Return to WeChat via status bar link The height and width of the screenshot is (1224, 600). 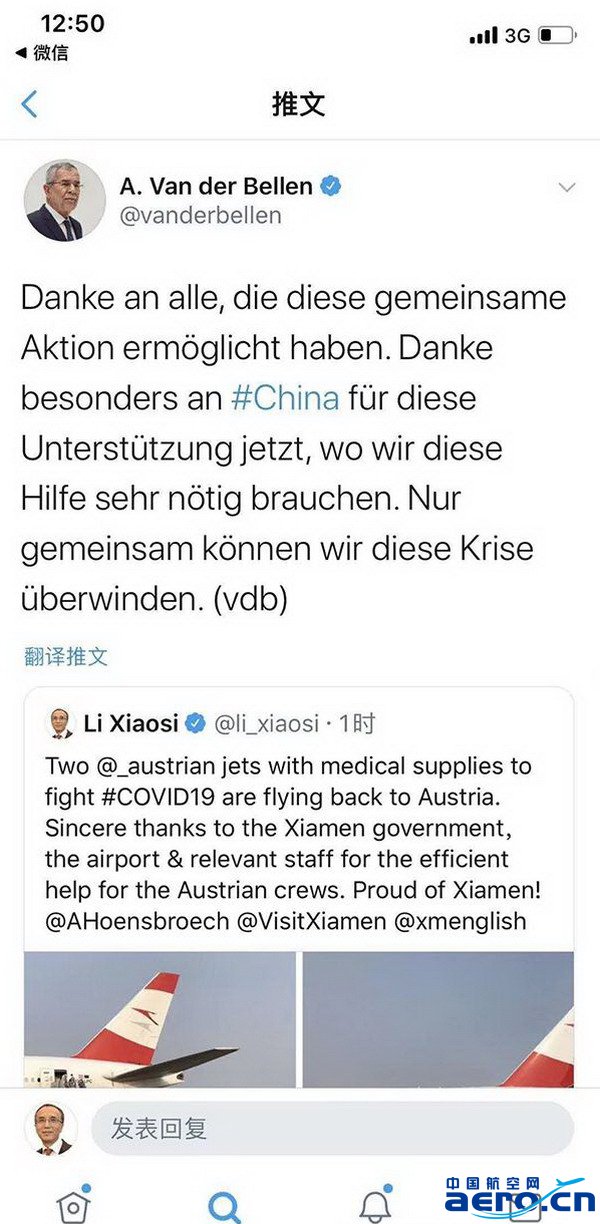click(x=43, y=53)
